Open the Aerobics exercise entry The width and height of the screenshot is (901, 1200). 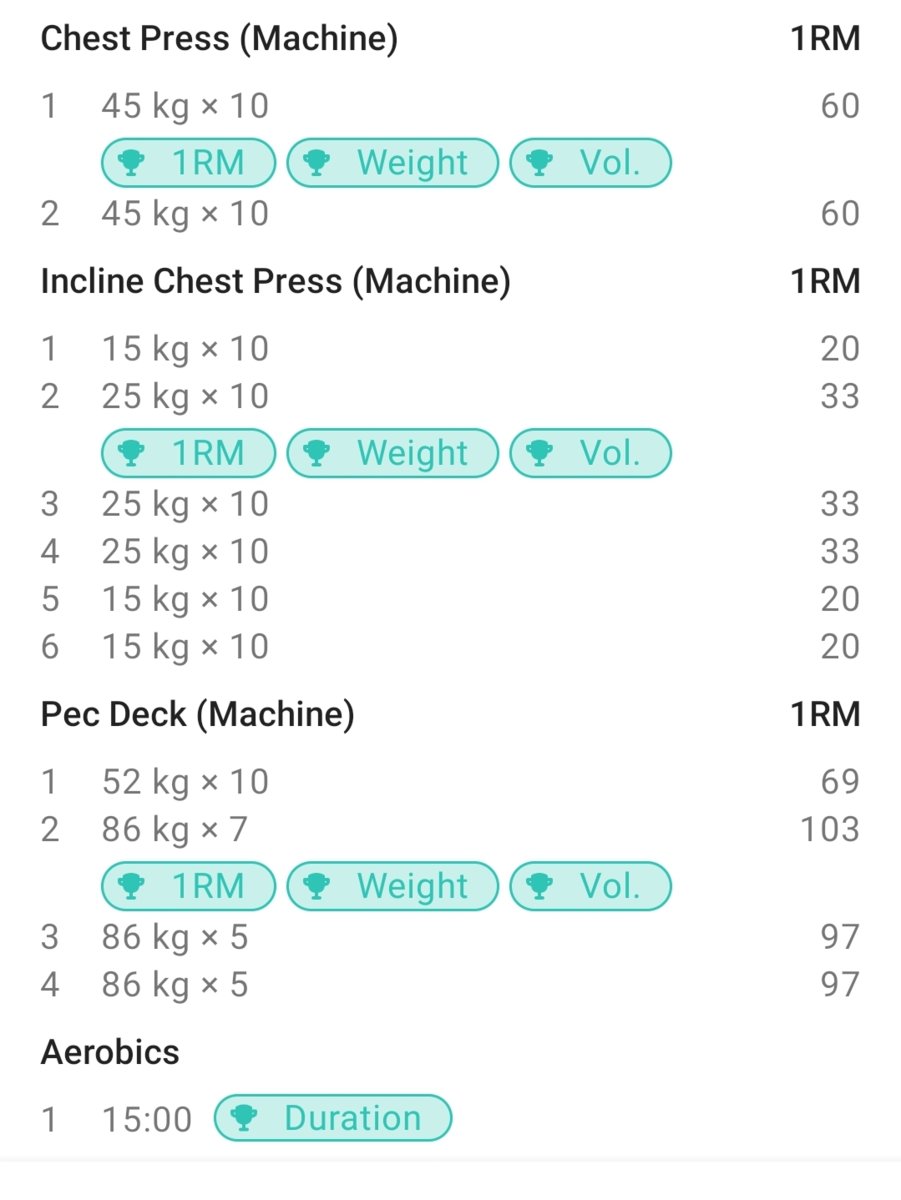tap(110, 1052)
